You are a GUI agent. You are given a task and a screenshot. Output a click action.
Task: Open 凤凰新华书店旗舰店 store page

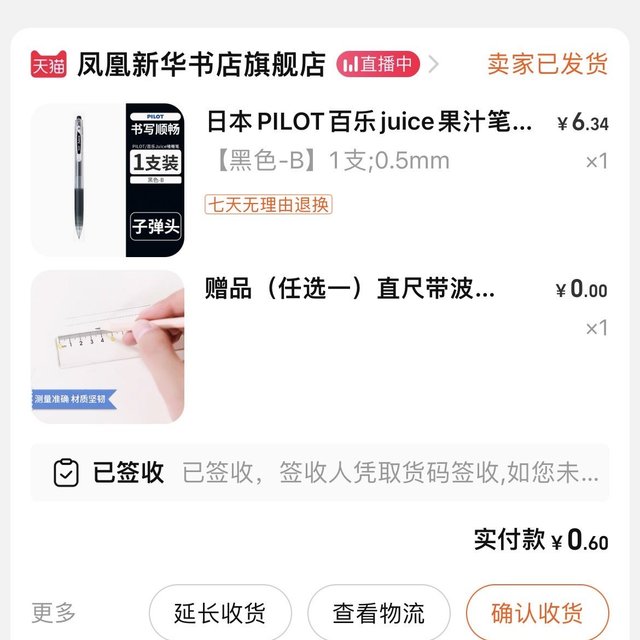202,65
